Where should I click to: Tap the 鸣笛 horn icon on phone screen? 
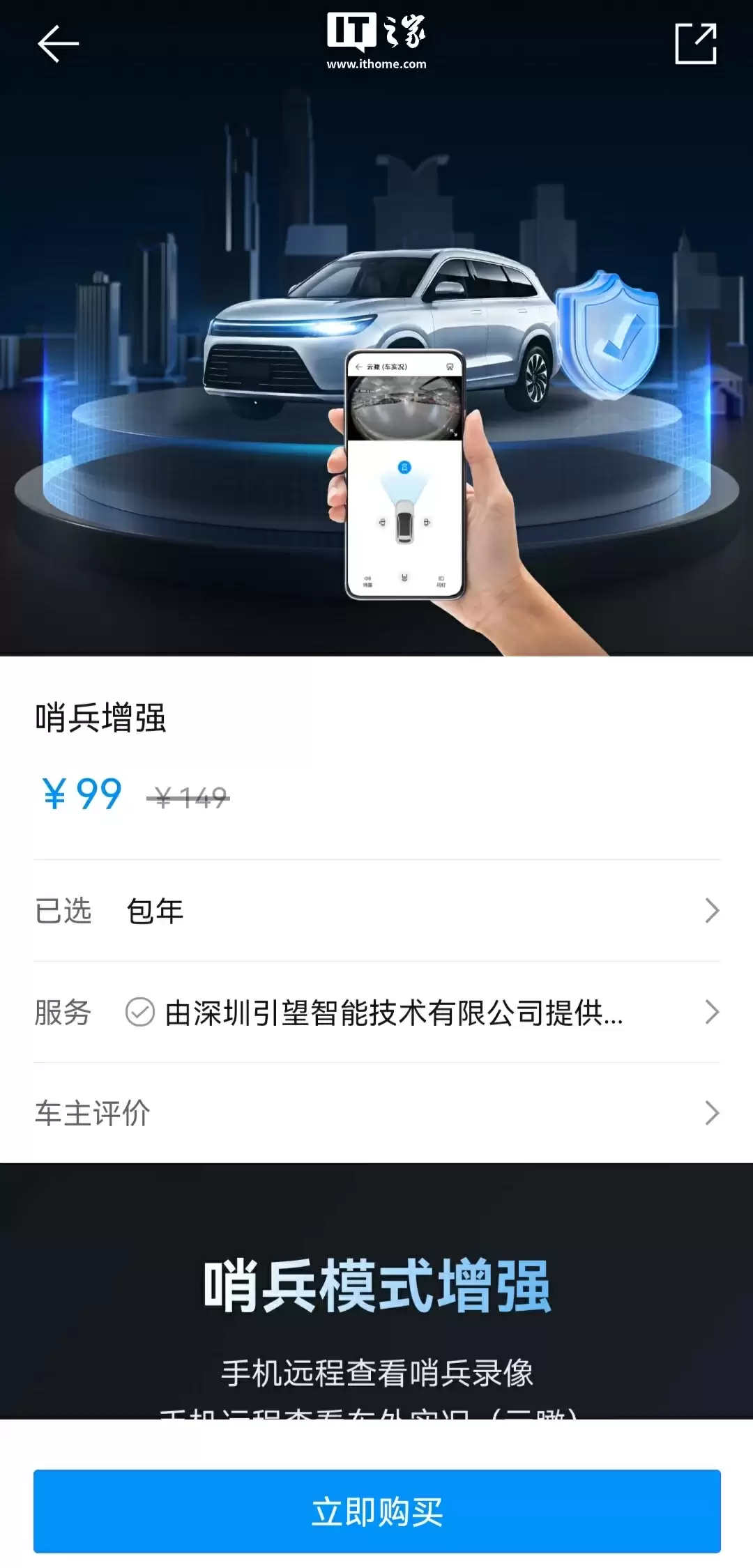tap(368, 580)
